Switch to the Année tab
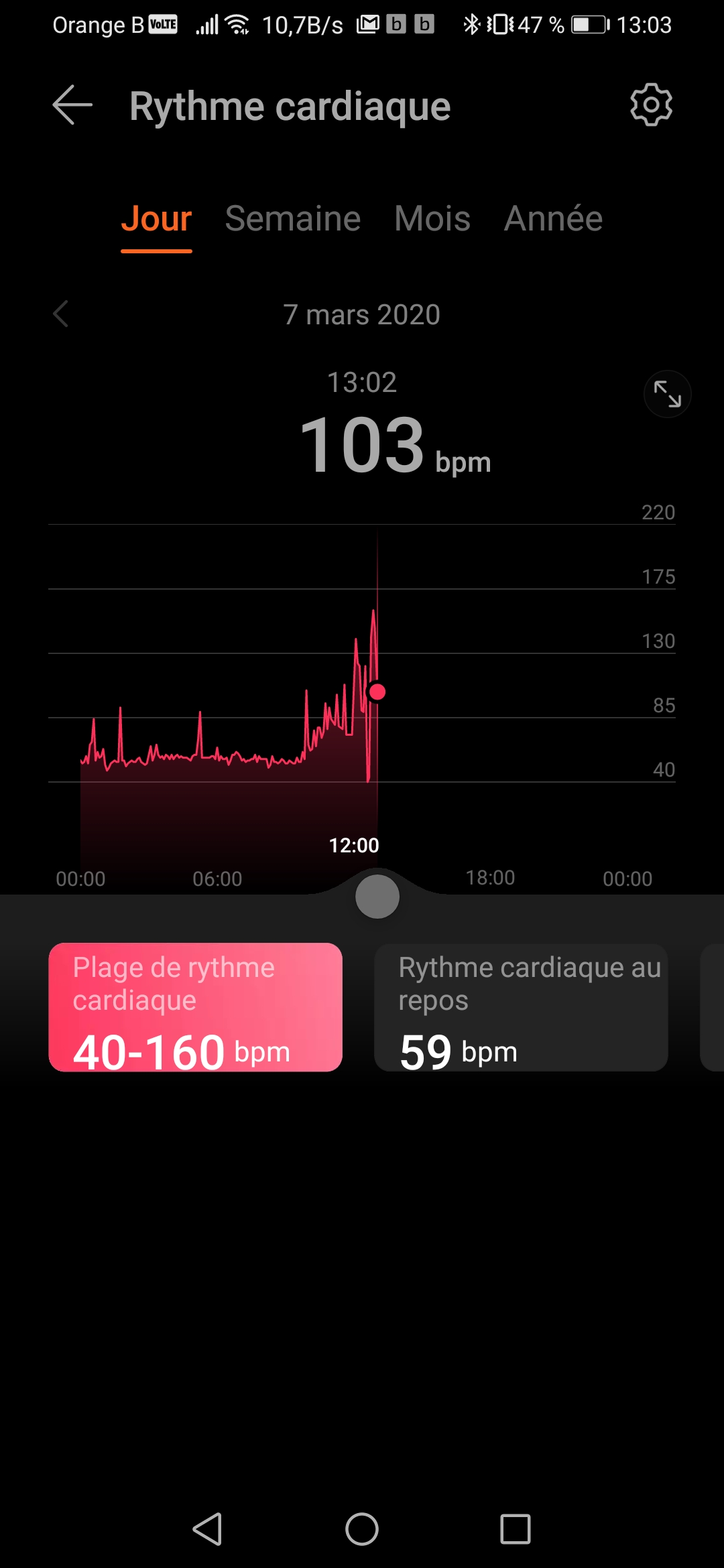Viewport: 724px width, 1568px height. pos(553,218)
